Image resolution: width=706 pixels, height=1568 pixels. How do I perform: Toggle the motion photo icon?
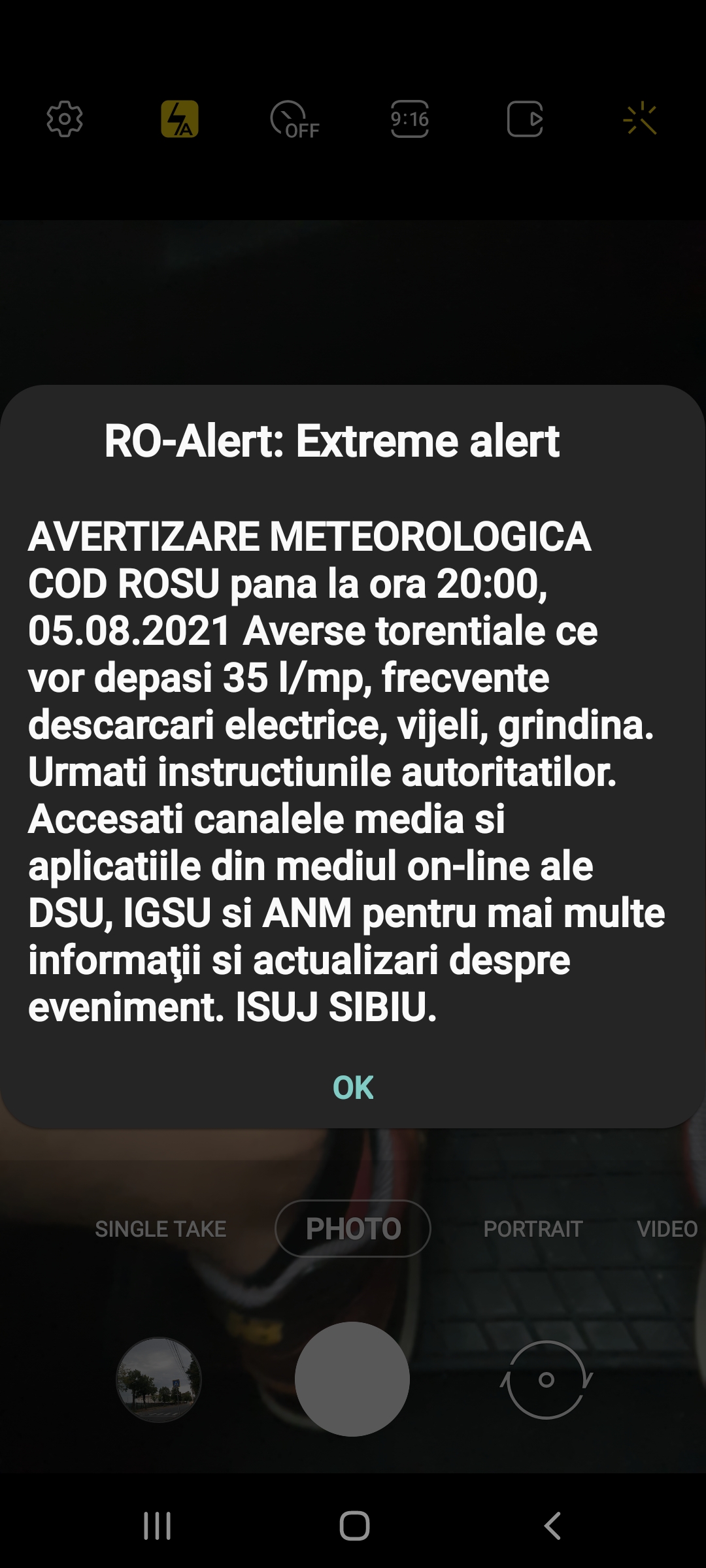[525, 119]
